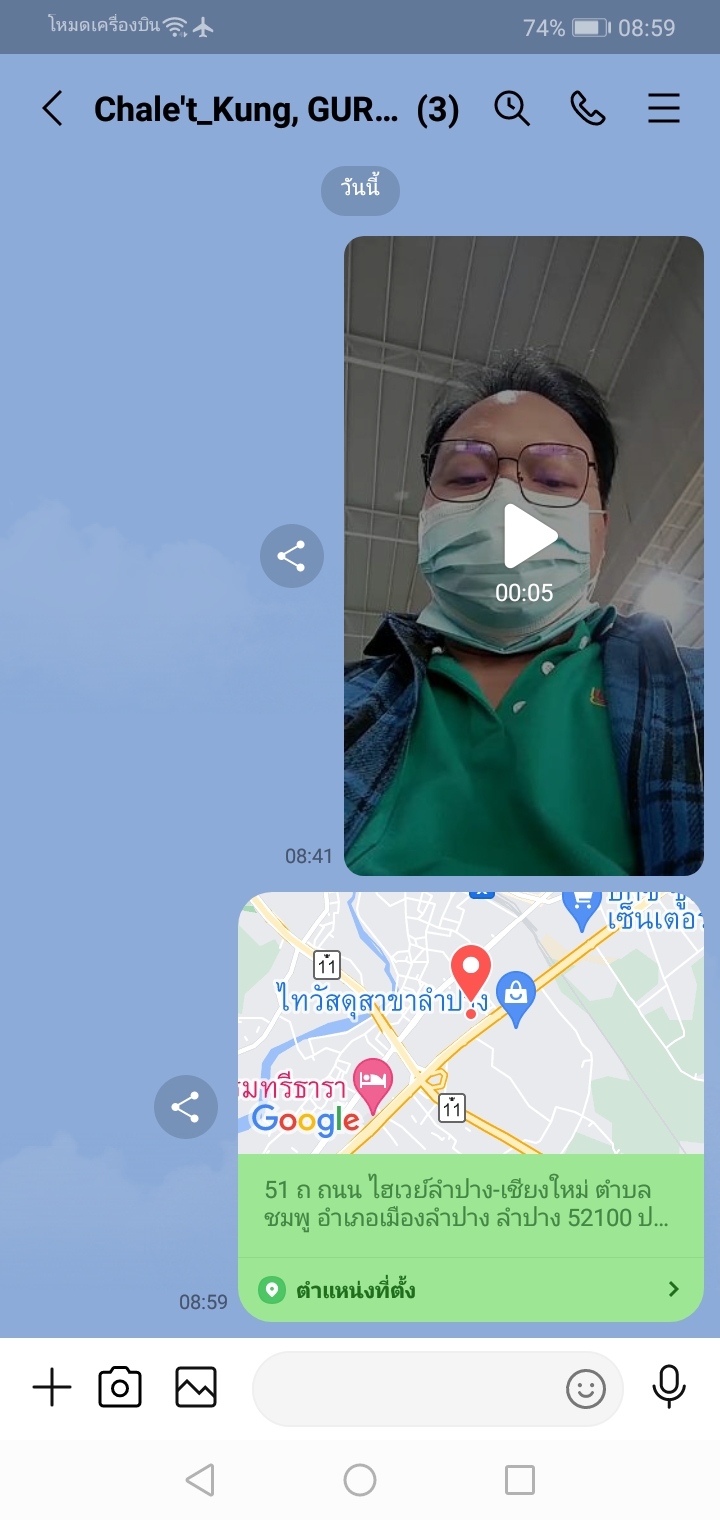
Task: Go to the home screen
Action: pos(360,1480)
